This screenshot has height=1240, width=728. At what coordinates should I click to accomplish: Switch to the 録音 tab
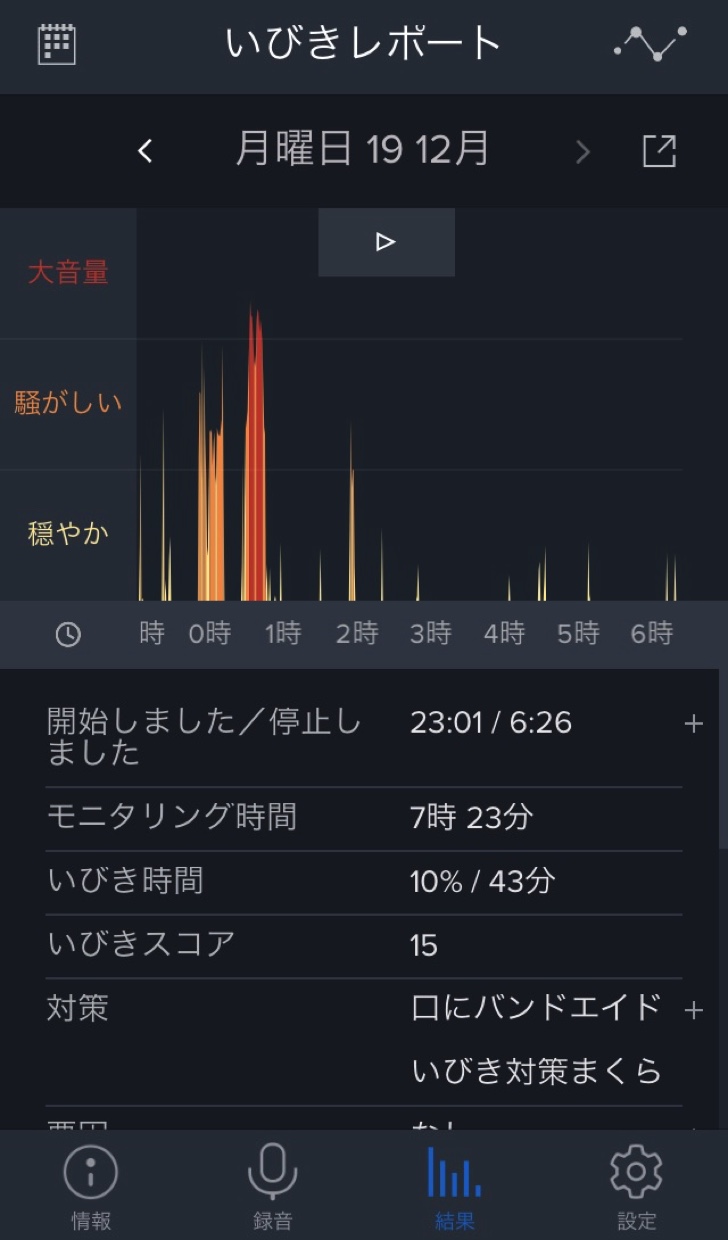pos(272,1187)
